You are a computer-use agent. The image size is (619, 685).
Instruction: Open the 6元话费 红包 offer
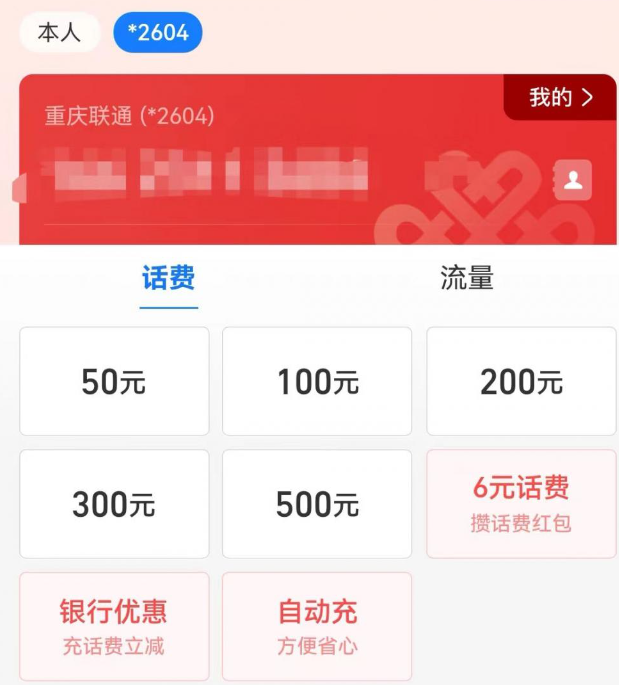[x=521, y=504]
